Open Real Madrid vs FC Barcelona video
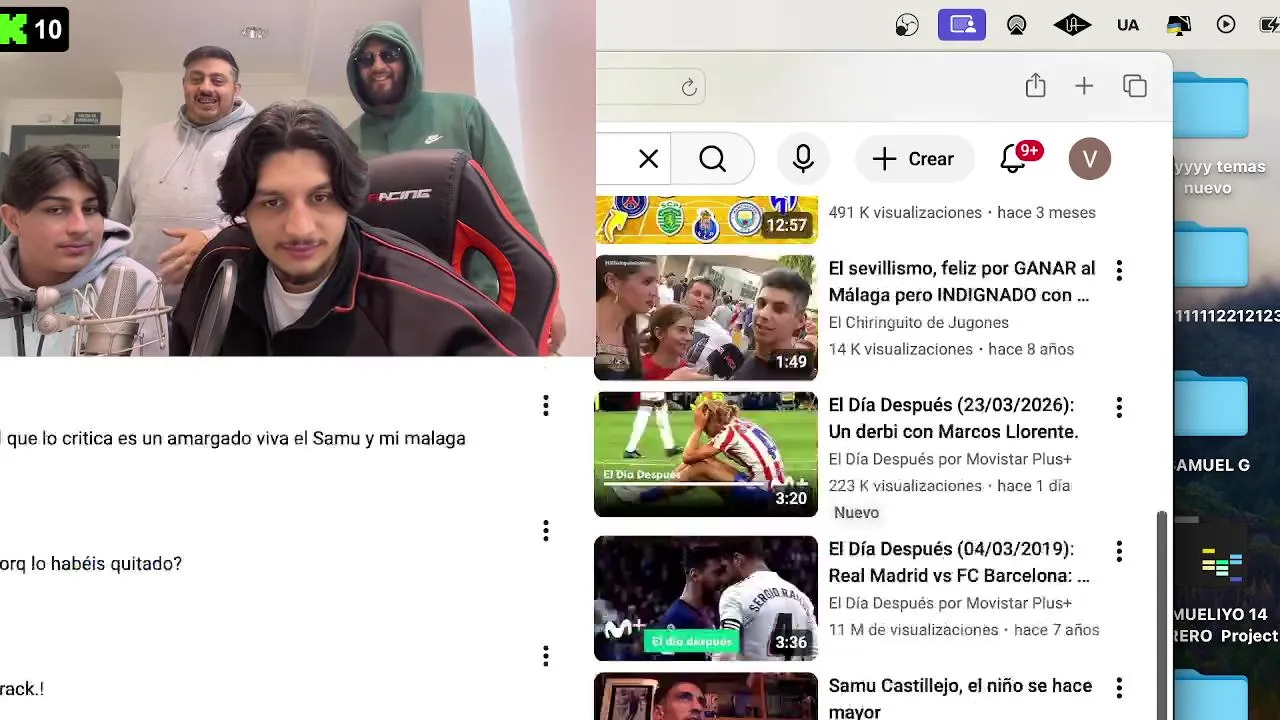Viewport: 1280px width, 720px height. [x=705, y=598]
